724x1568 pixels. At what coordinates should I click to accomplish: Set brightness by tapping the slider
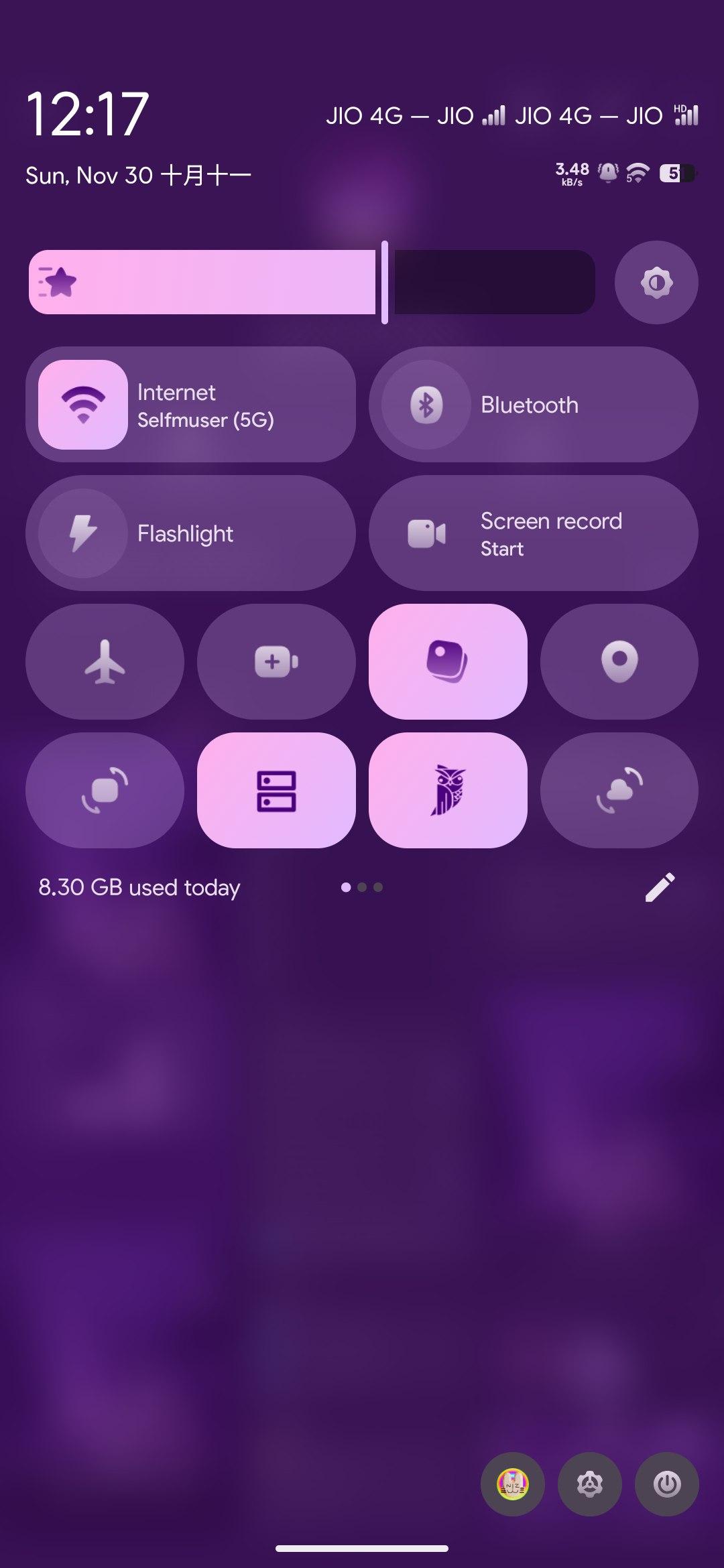312,282
